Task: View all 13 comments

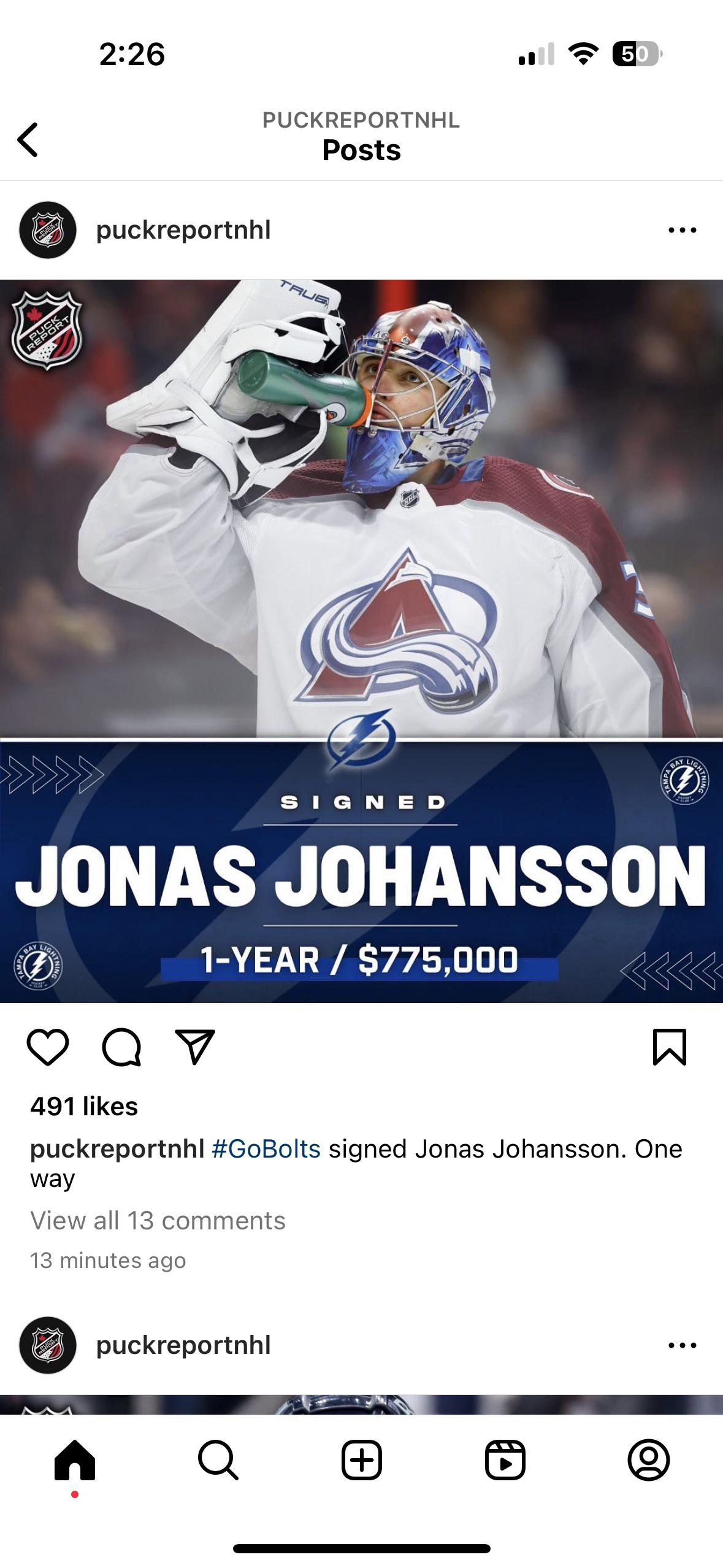Action: point(158,1221)
